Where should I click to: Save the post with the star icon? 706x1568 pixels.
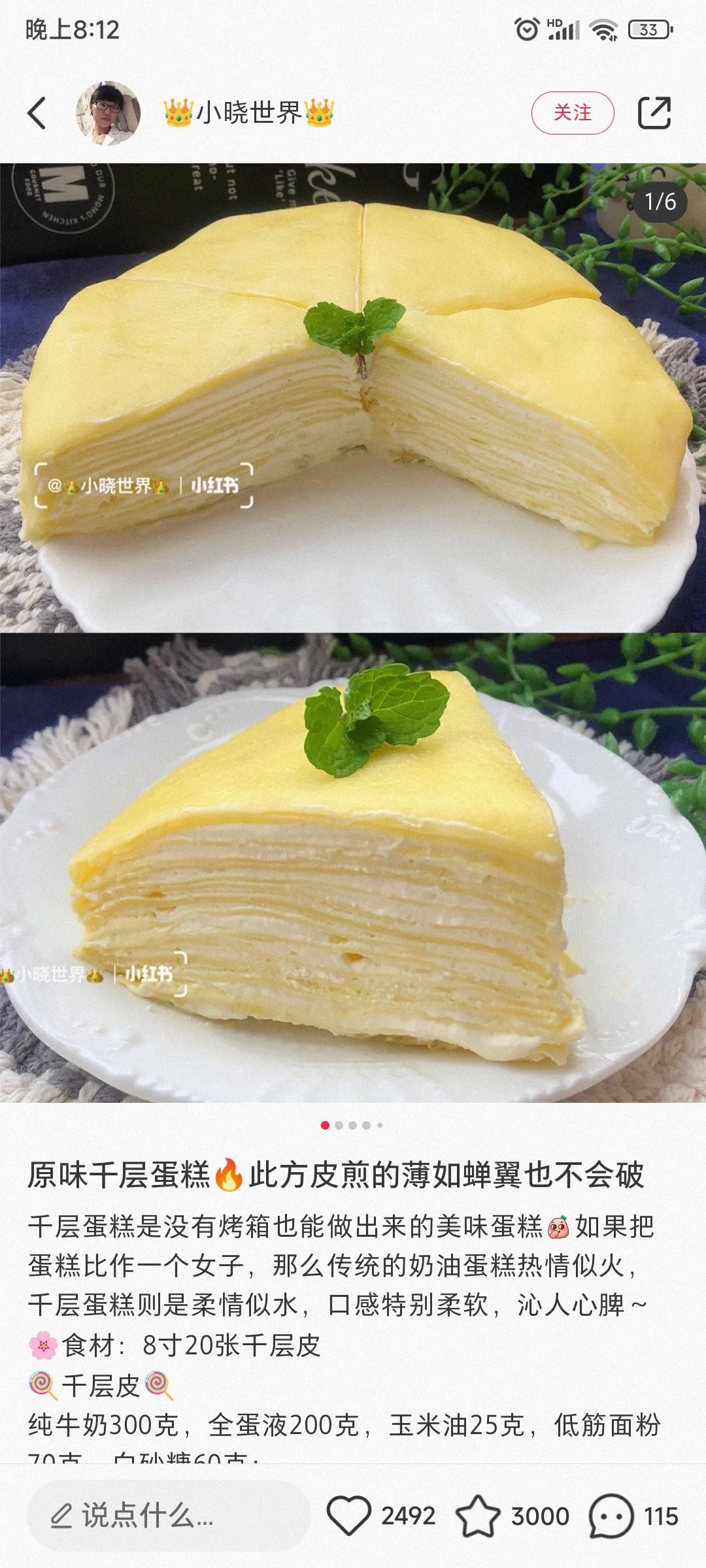click(x=477, y=1516)
